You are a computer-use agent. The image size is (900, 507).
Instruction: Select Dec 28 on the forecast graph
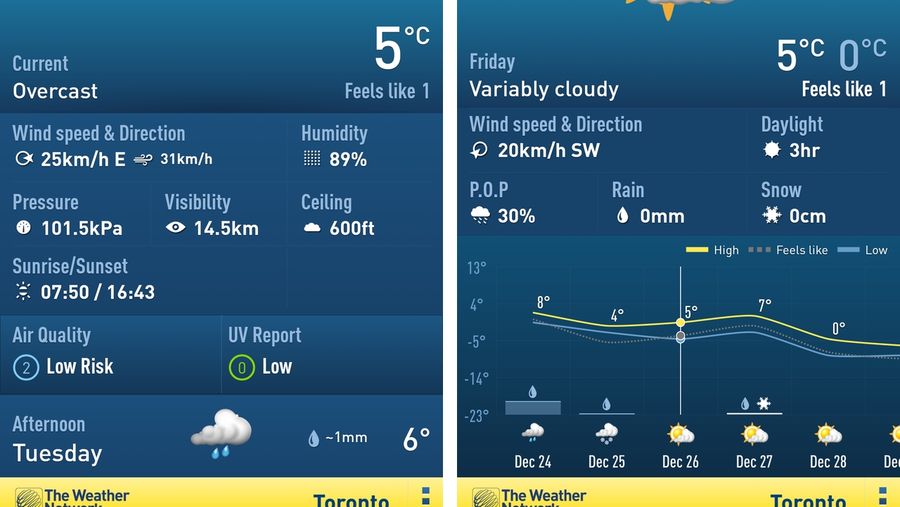click(x=828, y=446)
